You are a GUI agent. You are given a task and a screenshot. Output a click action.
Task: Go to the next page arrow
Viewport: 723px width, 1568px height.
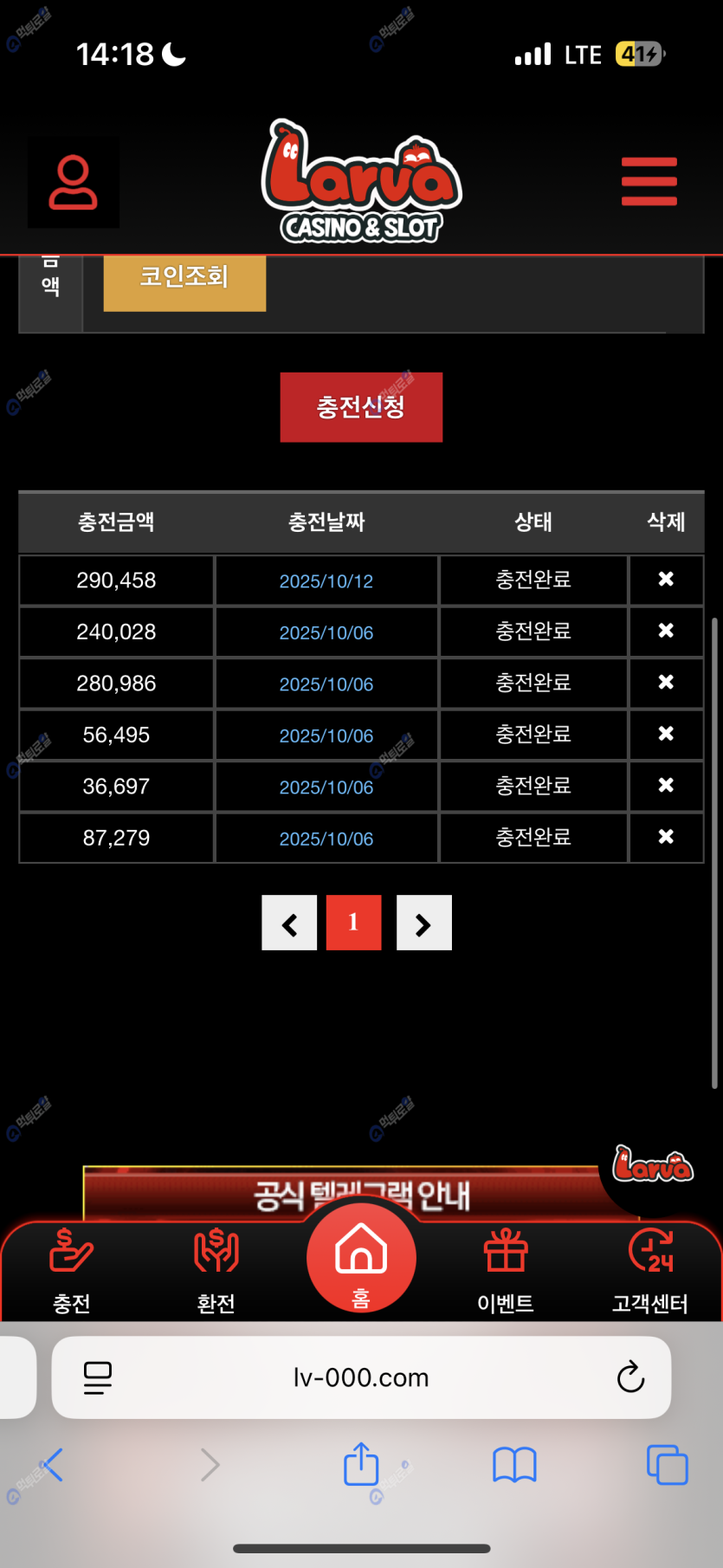423,923
